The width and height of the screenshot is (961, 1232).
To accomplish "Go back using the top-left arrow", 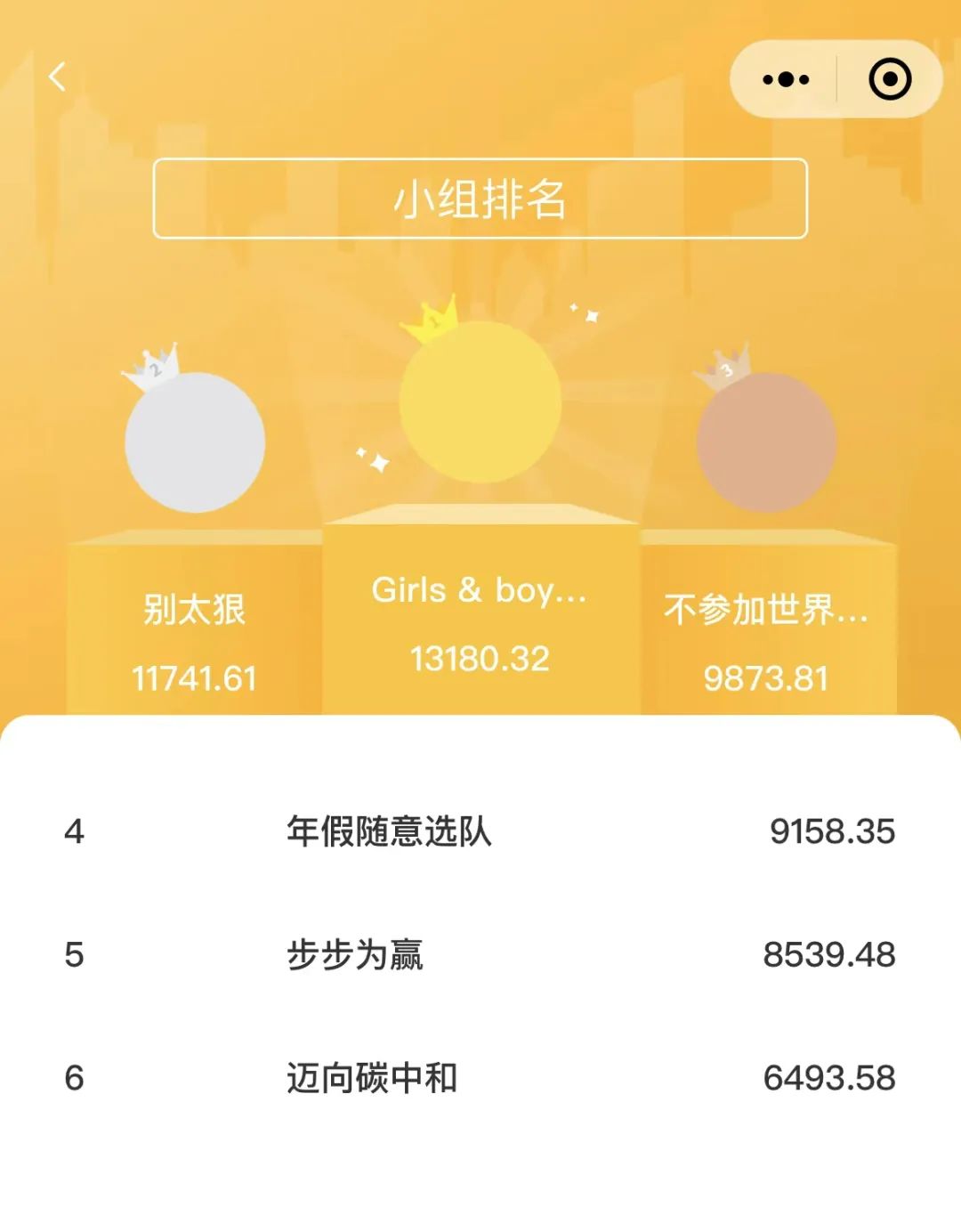I will pos(58,77).
